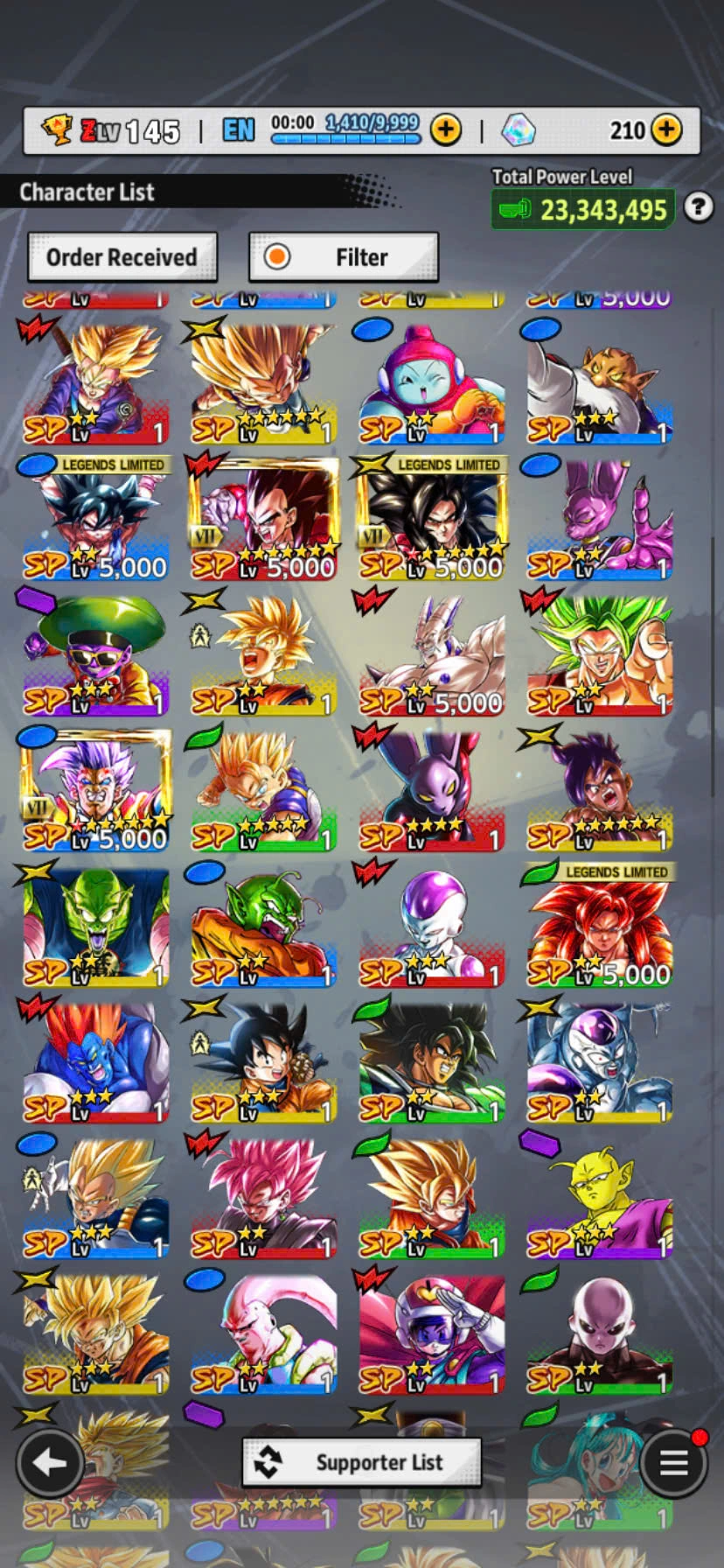Switch to the Supporter List
724x1568 pixels.
click(361, 1462)
